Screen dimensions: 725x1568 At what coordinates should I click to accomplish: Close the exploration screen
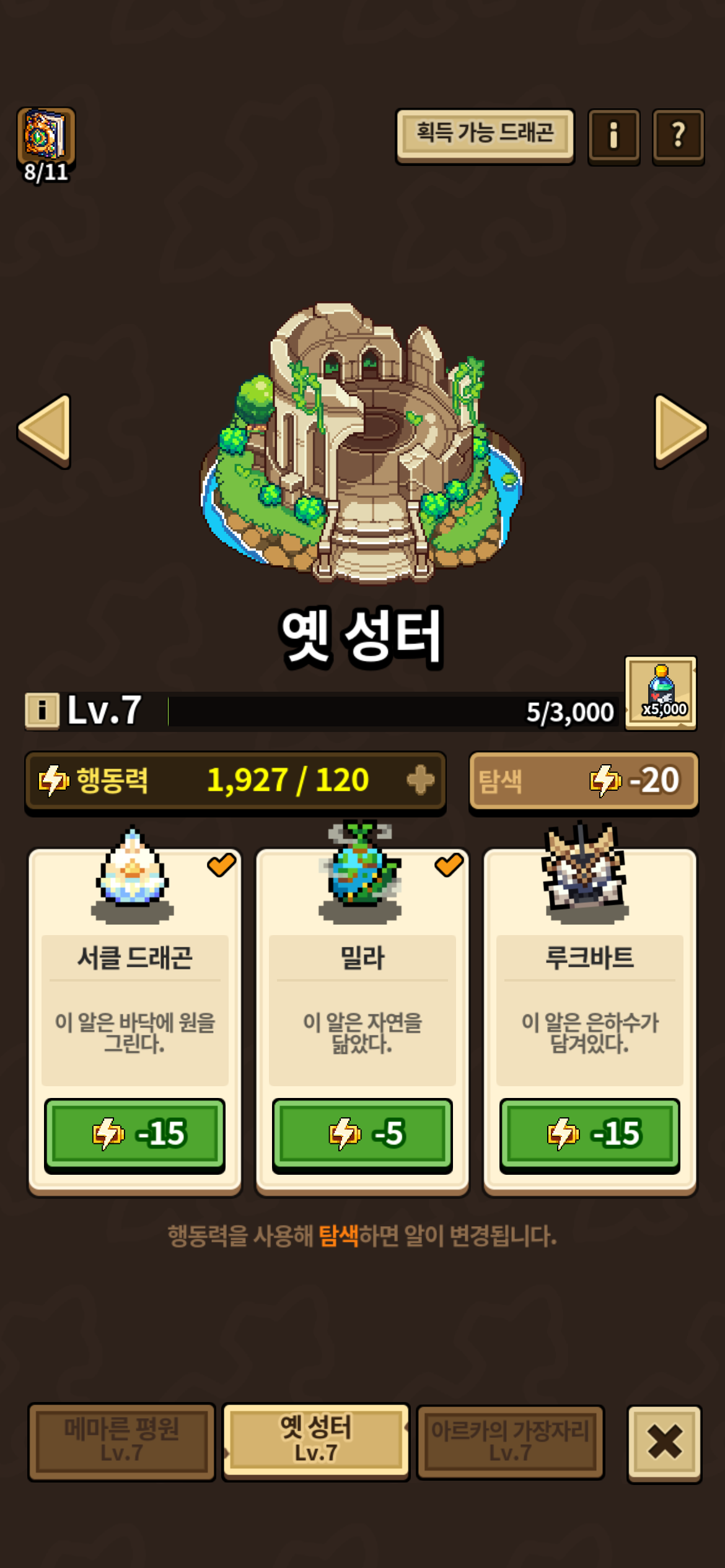point(664,1442)
